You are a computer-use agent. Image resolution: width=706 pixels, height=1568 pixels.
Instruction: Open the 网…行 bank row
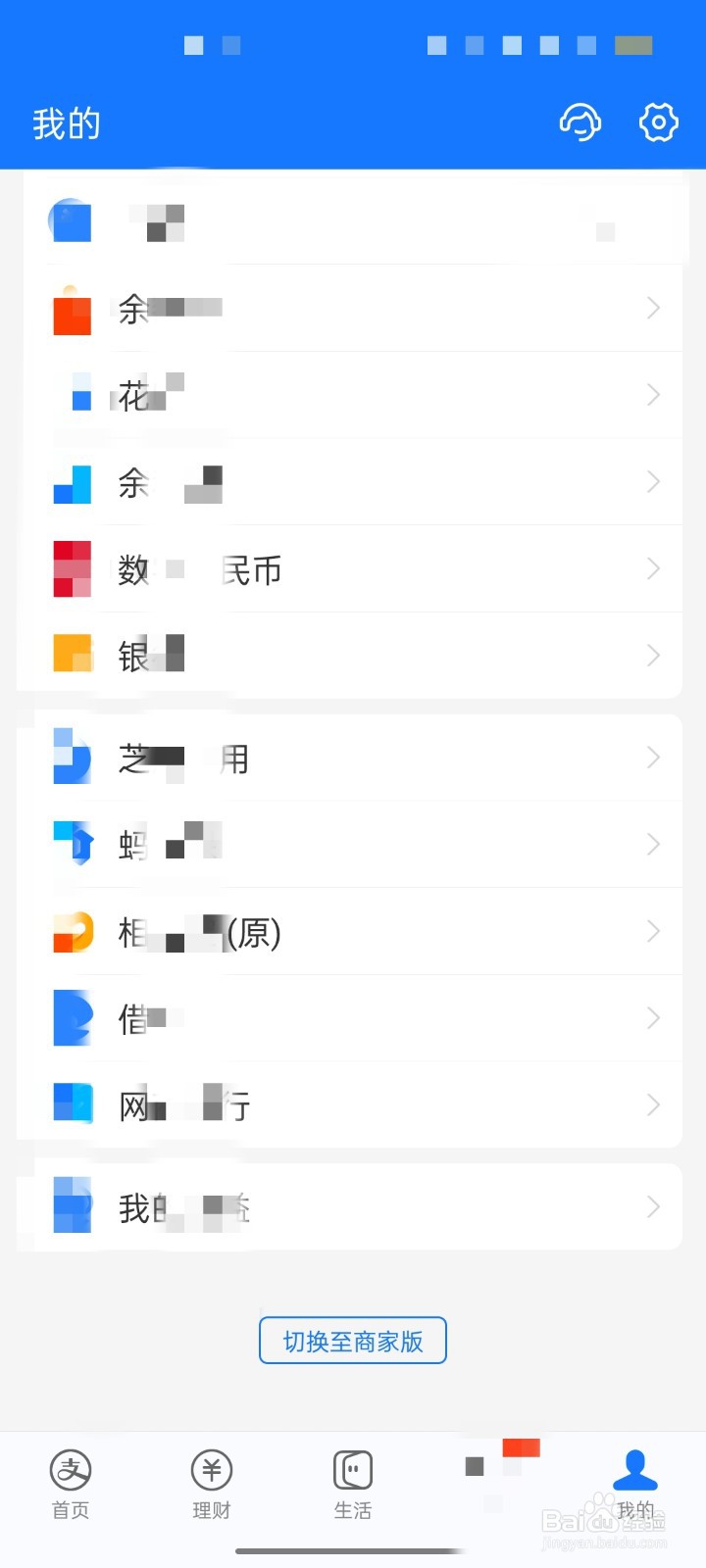353,1105
